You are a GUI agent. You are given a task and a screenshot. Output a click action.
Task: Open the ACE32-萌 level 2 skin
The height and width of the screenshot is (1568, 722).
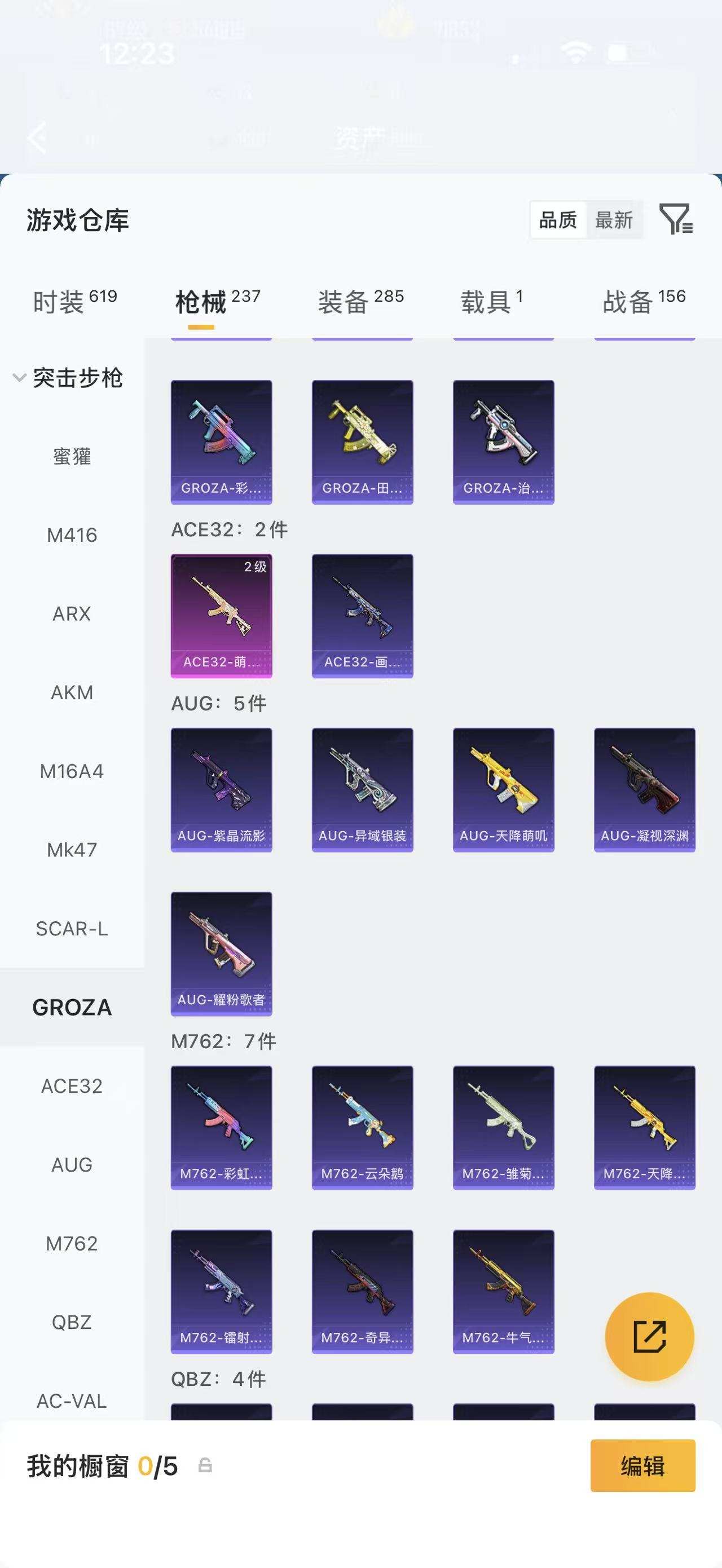(221, 615)
